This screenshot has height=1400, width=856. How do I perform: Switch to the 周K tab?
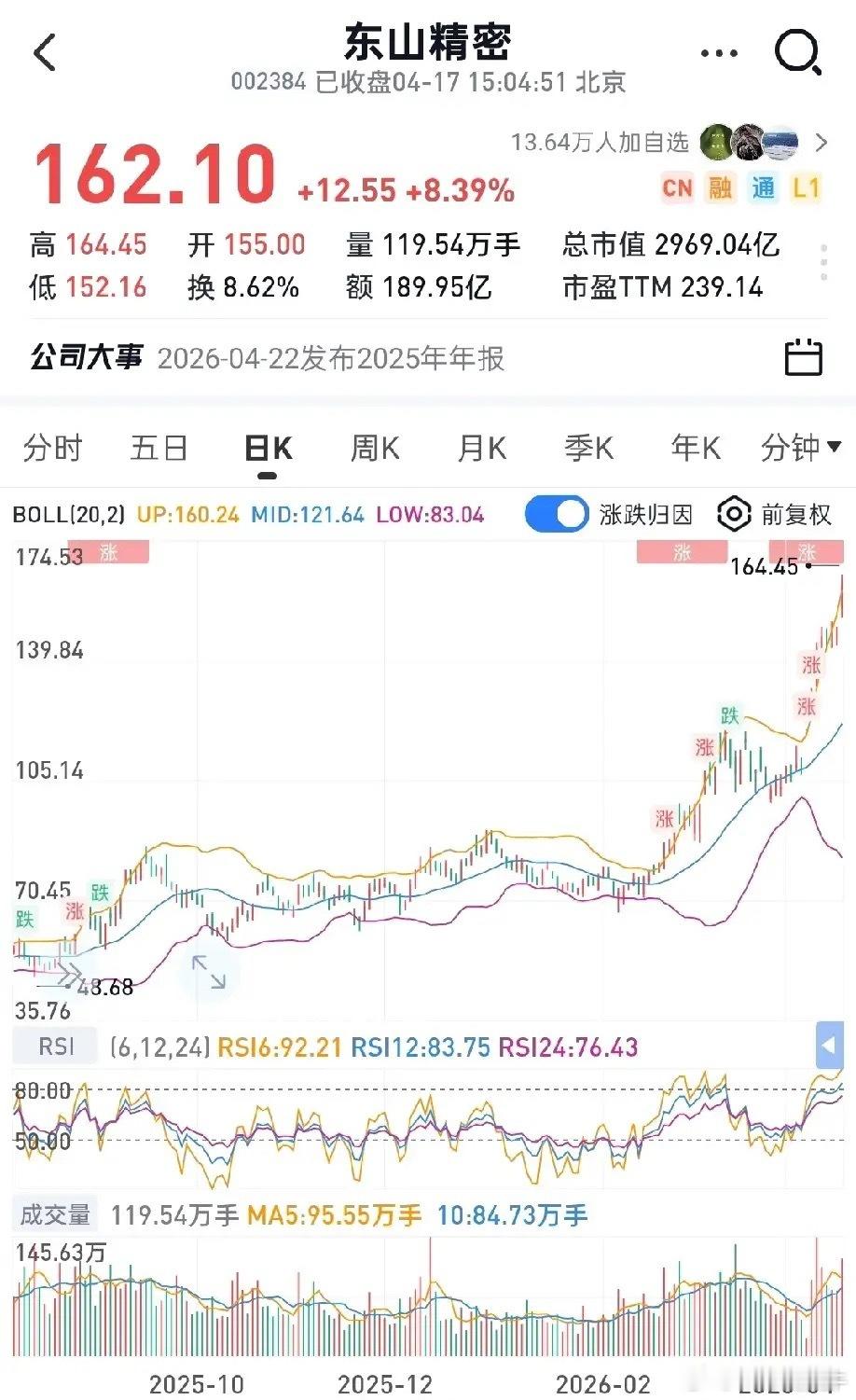[x=374, y=448]
